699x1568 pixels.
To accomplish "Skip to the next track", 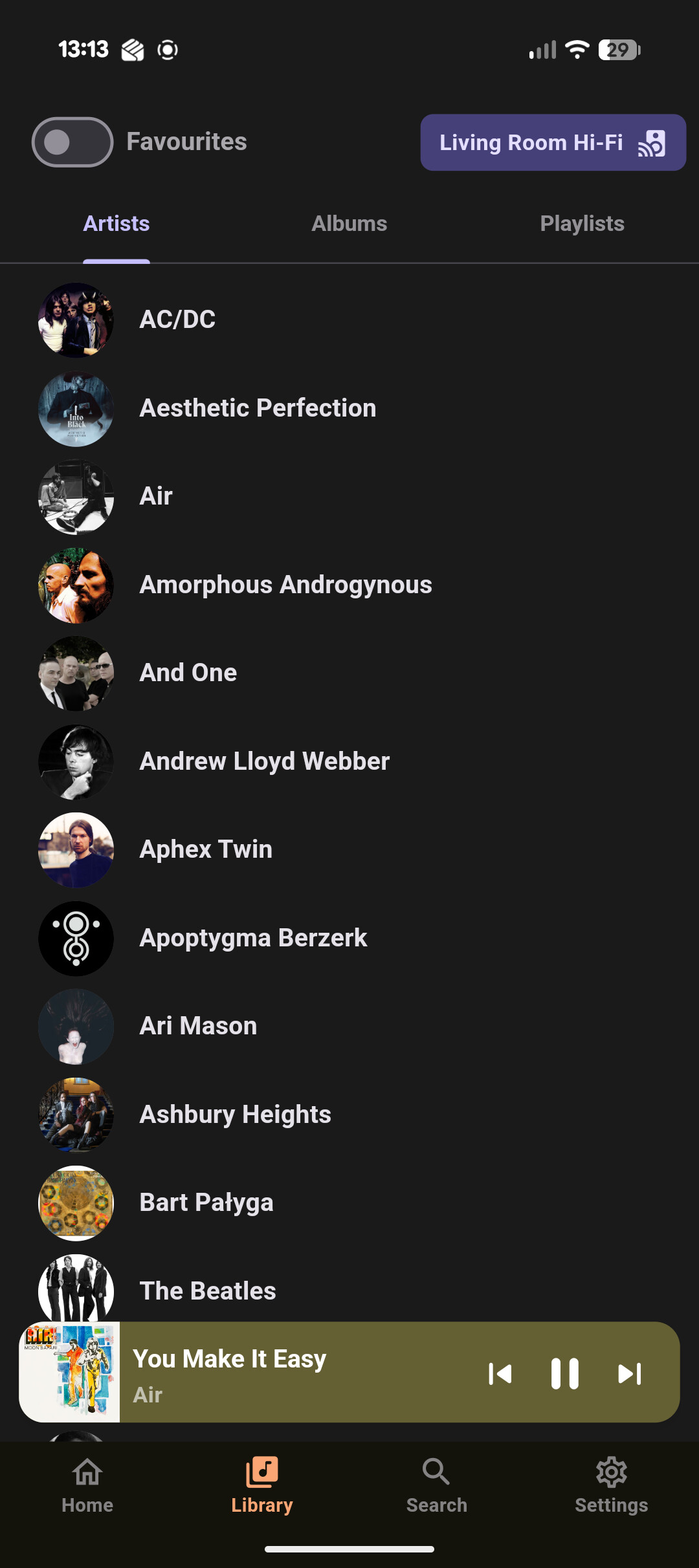I will pyautogui.click(x=629, y=1373).
